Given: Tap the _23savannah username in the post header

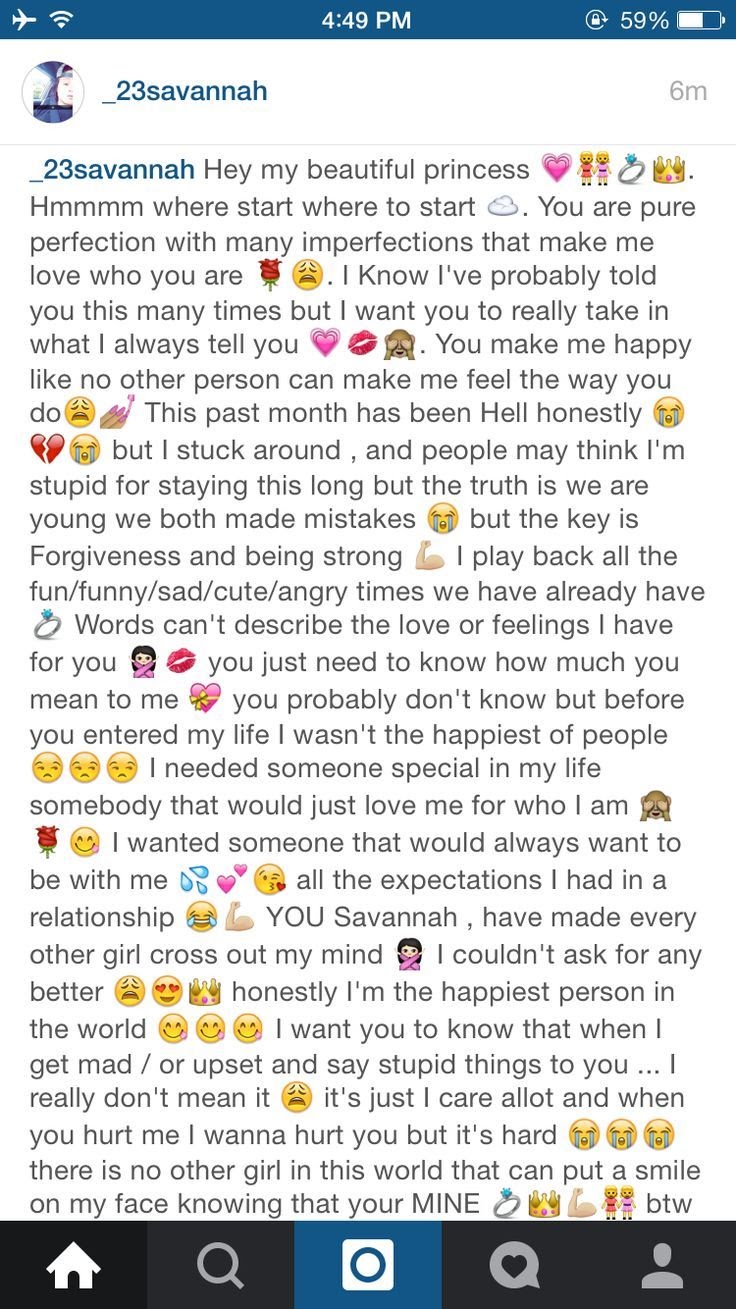Looking at the screenshot, I should (185, 91).
